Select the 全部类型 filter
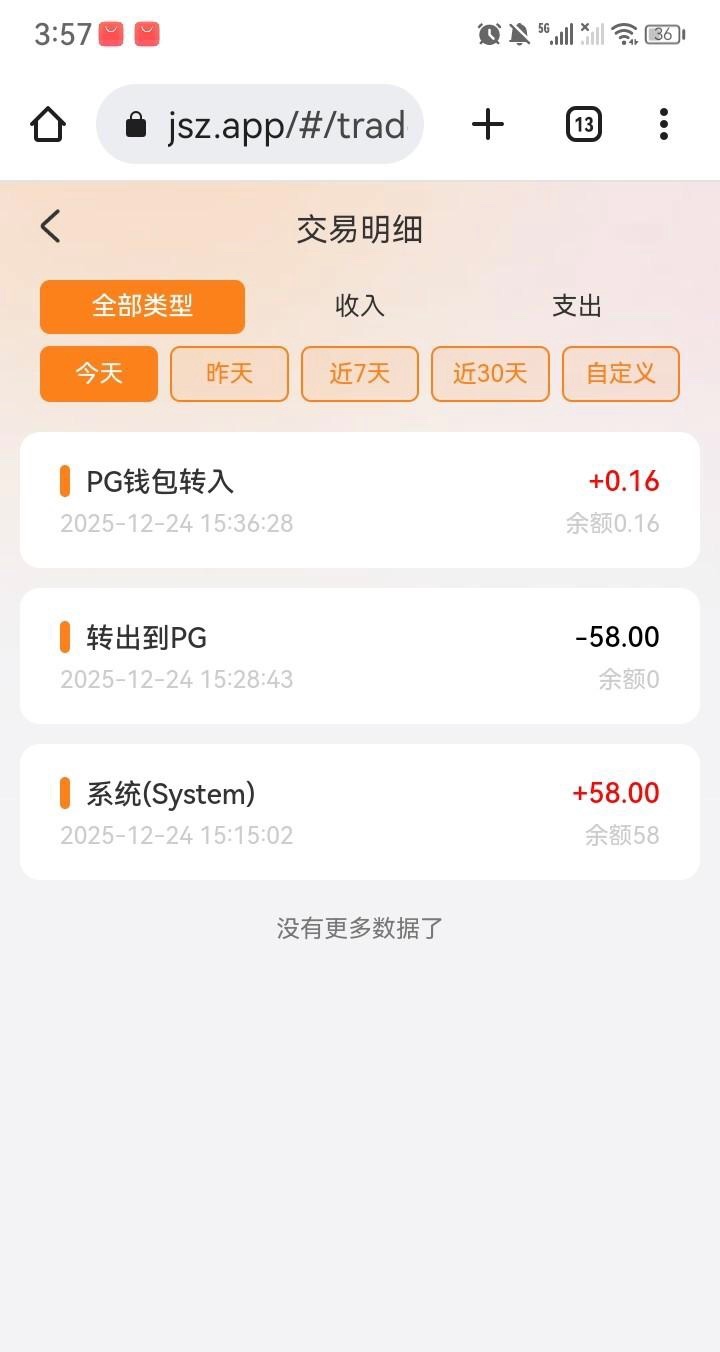 pyautogui.click(x=142, y=306)
